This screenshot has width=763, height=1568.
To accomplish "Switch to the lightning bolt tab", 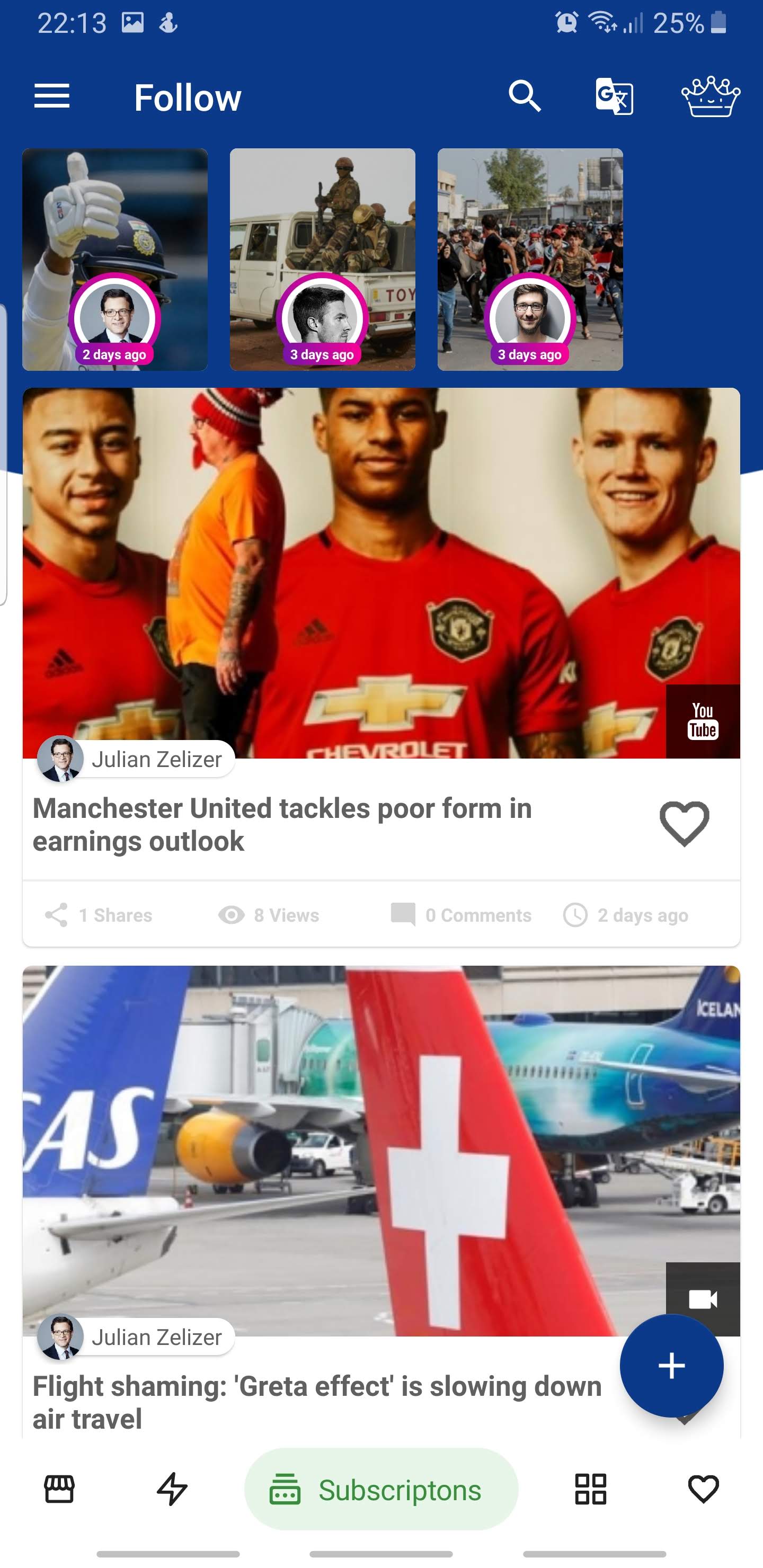I will point(172,1489).
